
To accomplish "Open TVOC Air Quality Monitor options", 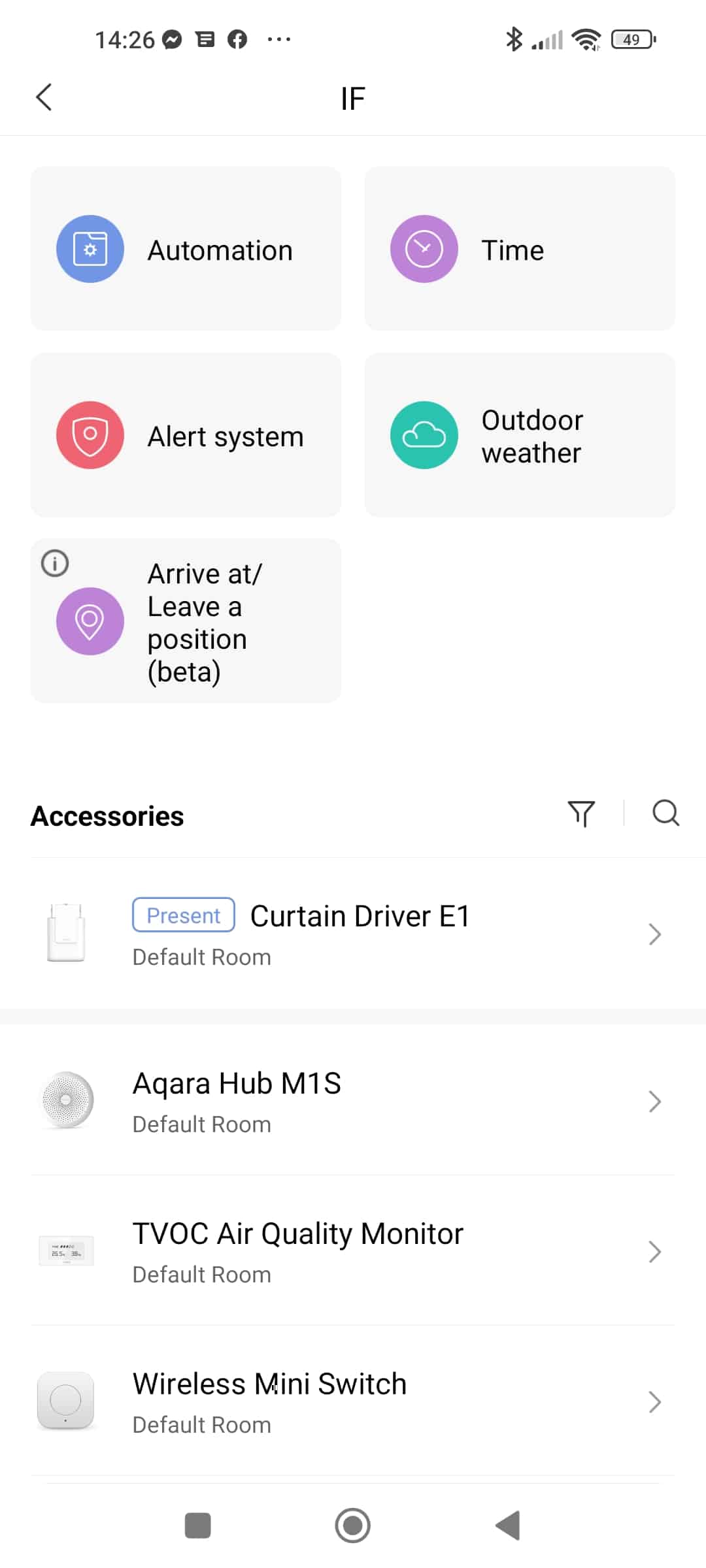I will click(353, 1252).
